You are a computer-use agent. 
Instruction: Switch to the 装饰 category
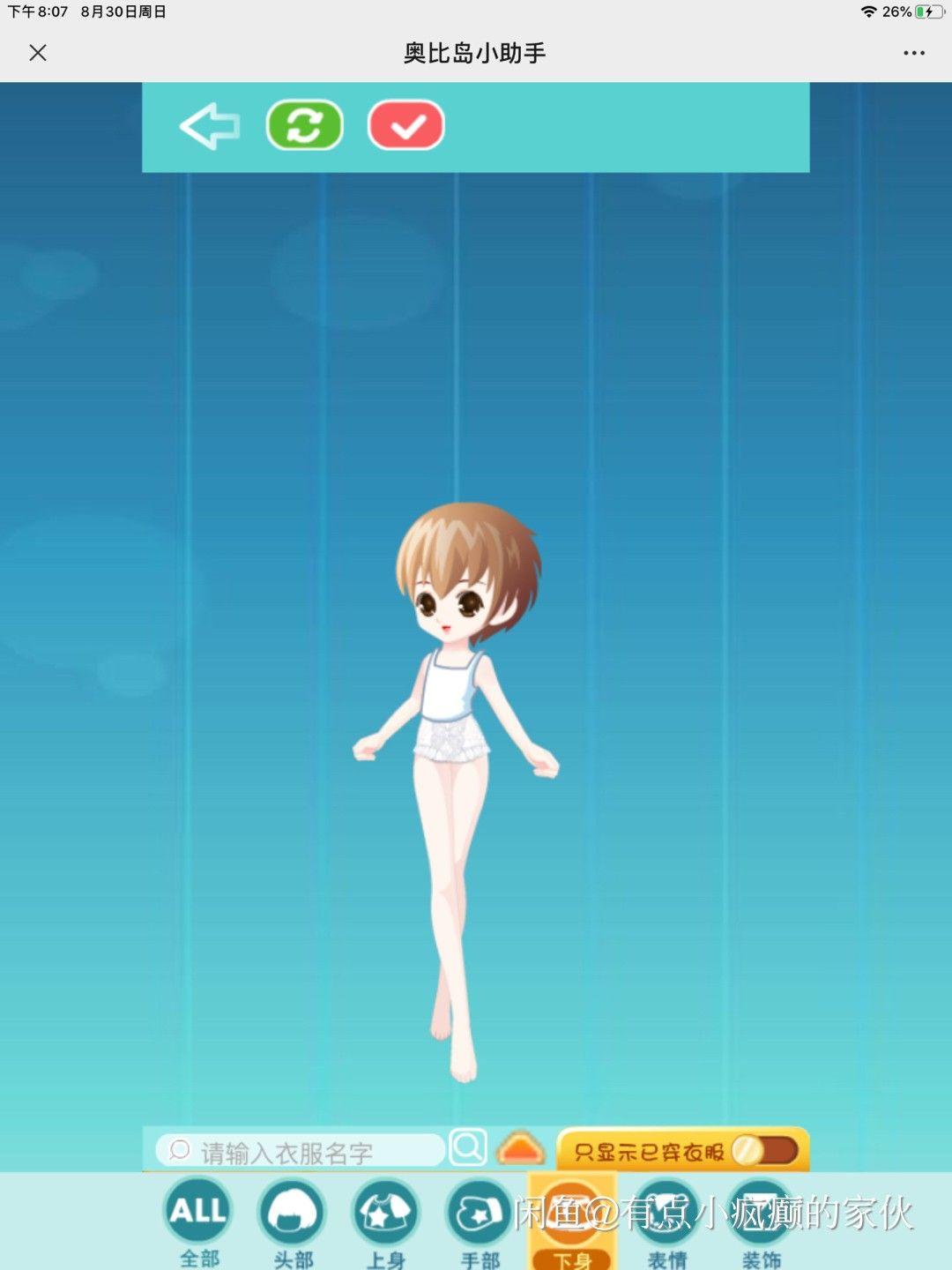point(761,1221)
